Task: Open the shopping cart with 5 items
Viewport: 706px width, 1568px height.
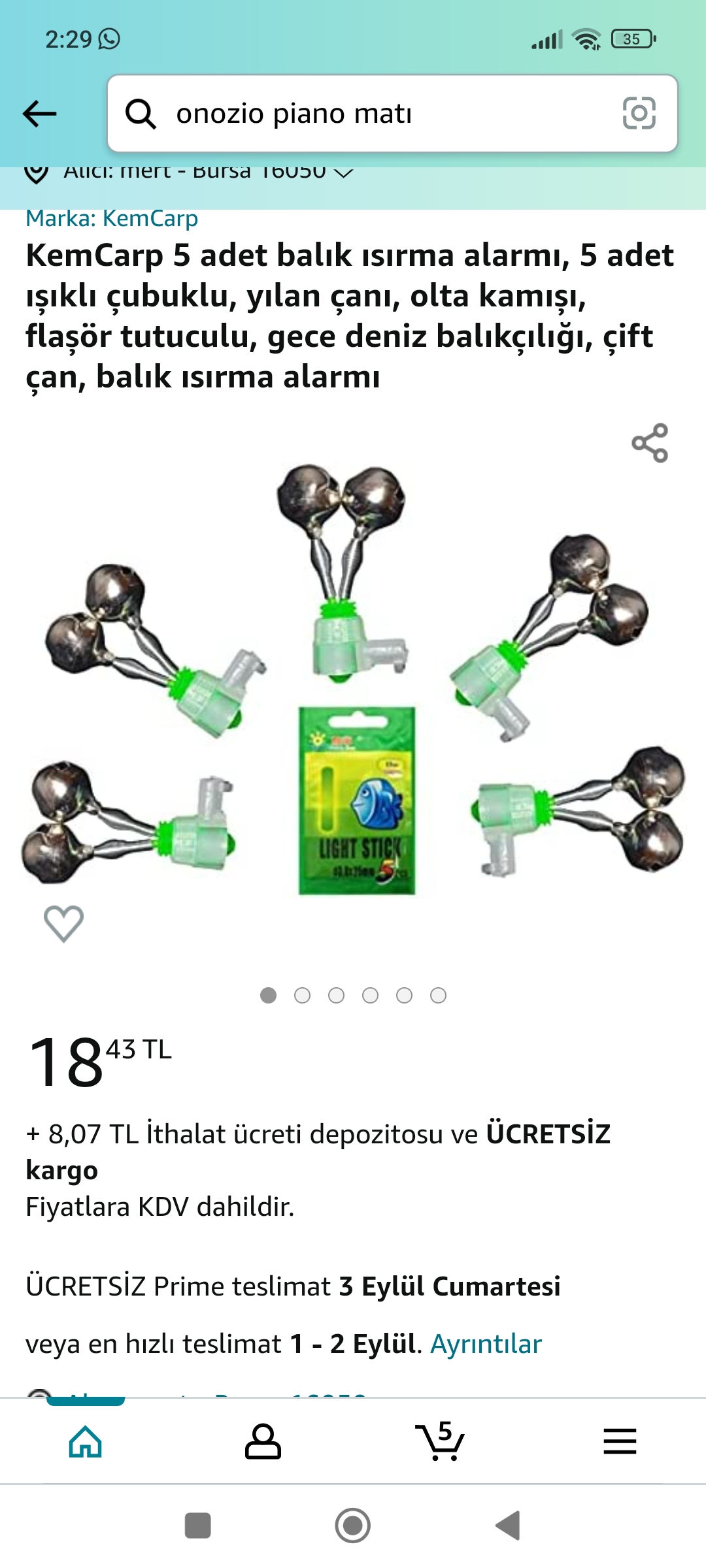Action: coord(440,1441)
